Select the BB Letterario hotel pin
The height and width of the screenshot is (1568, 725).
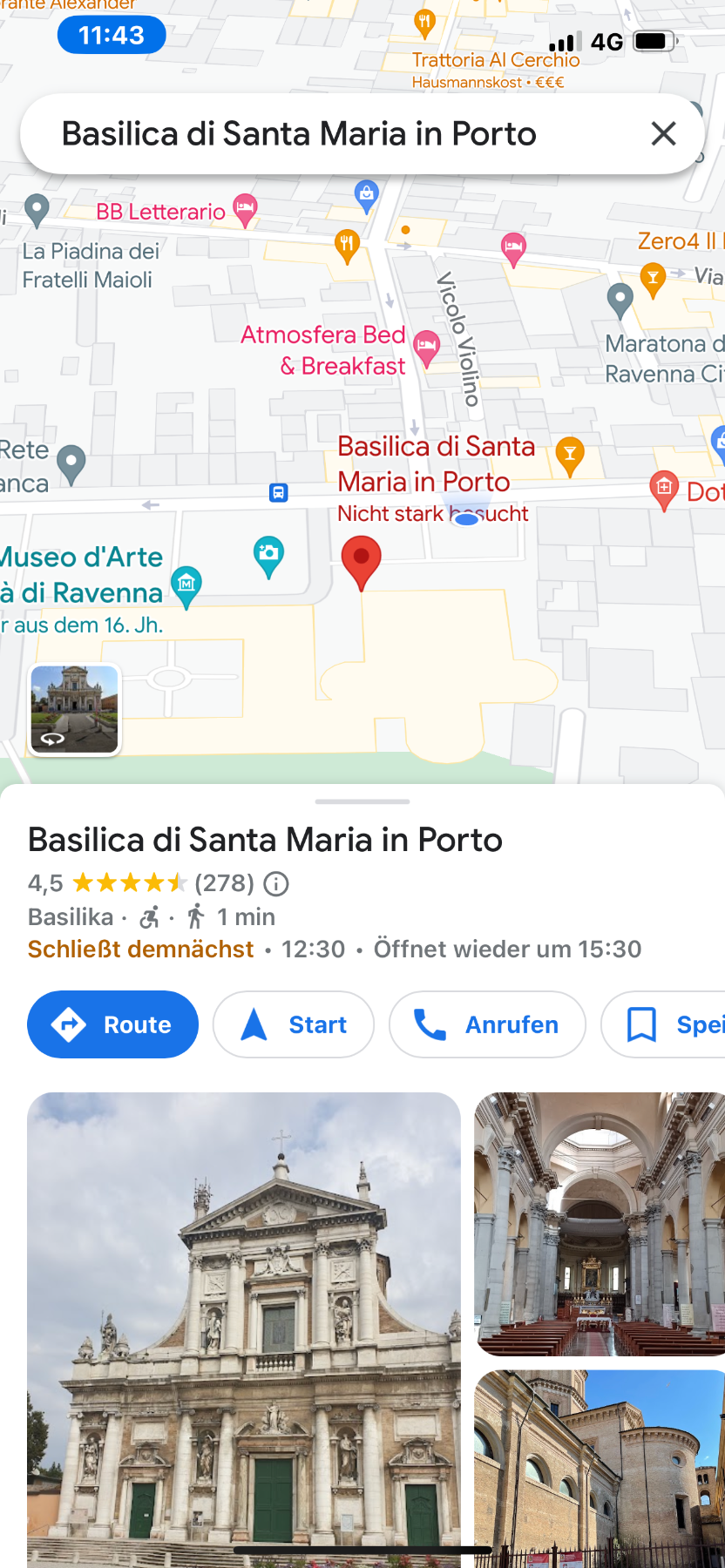click(x=246, y=208)
